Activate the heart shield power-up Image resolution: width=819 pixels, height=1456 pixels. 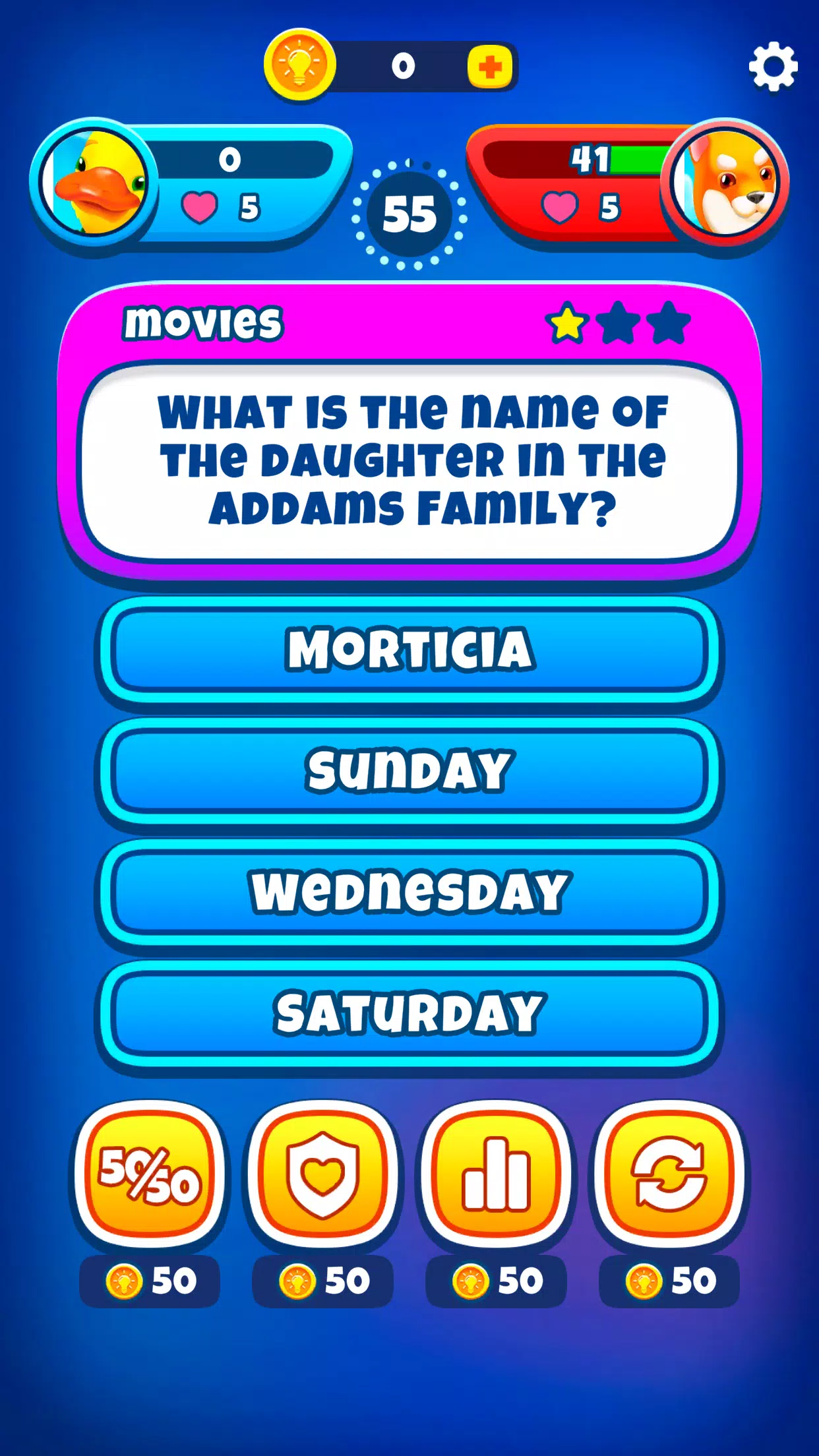tap(322, 1176)
